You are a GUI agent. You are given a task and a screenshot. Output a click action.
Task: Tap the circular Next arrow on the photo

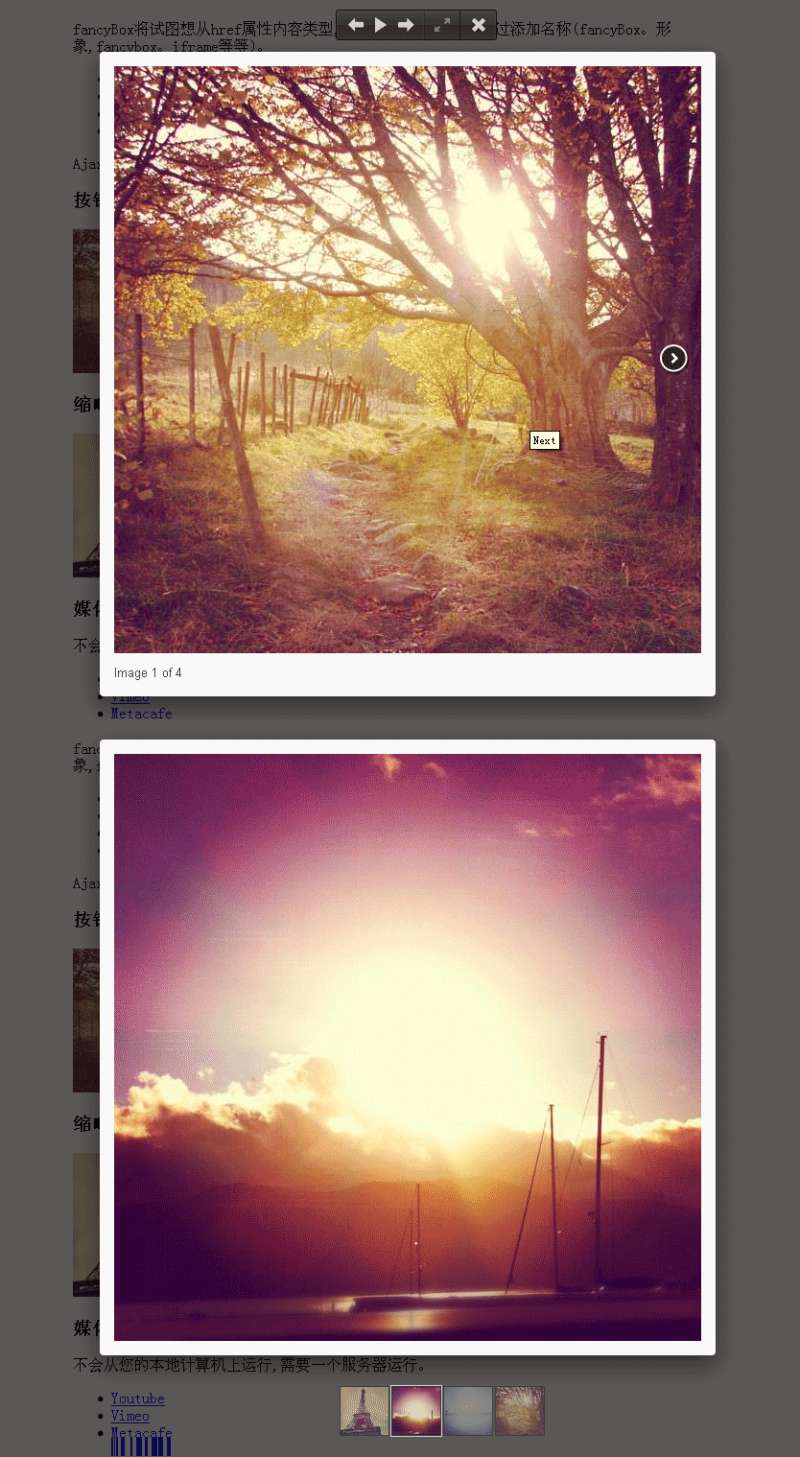point(673,358)
